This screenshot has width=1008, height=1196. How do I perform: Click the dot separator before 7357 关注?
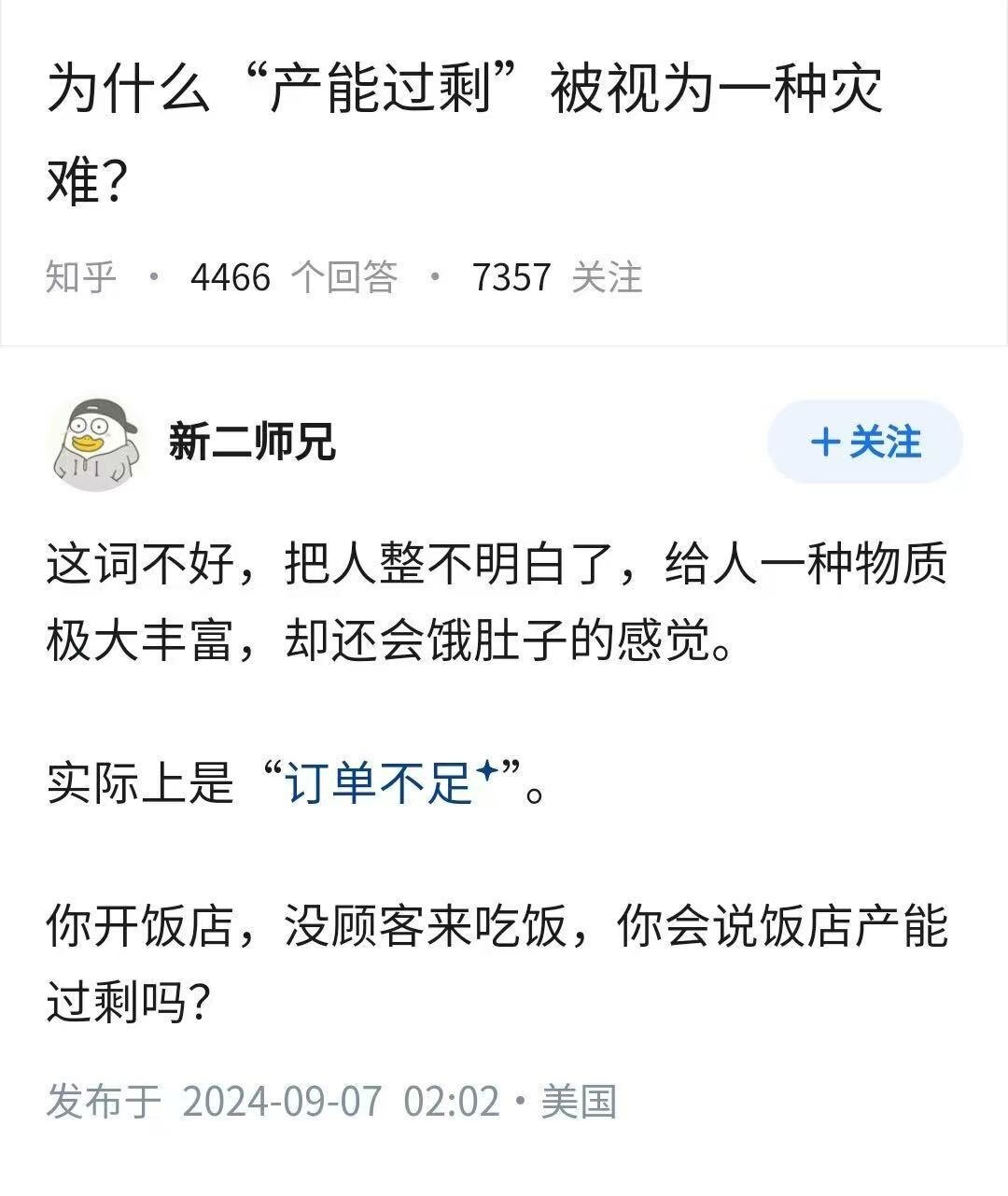[433, 277]
